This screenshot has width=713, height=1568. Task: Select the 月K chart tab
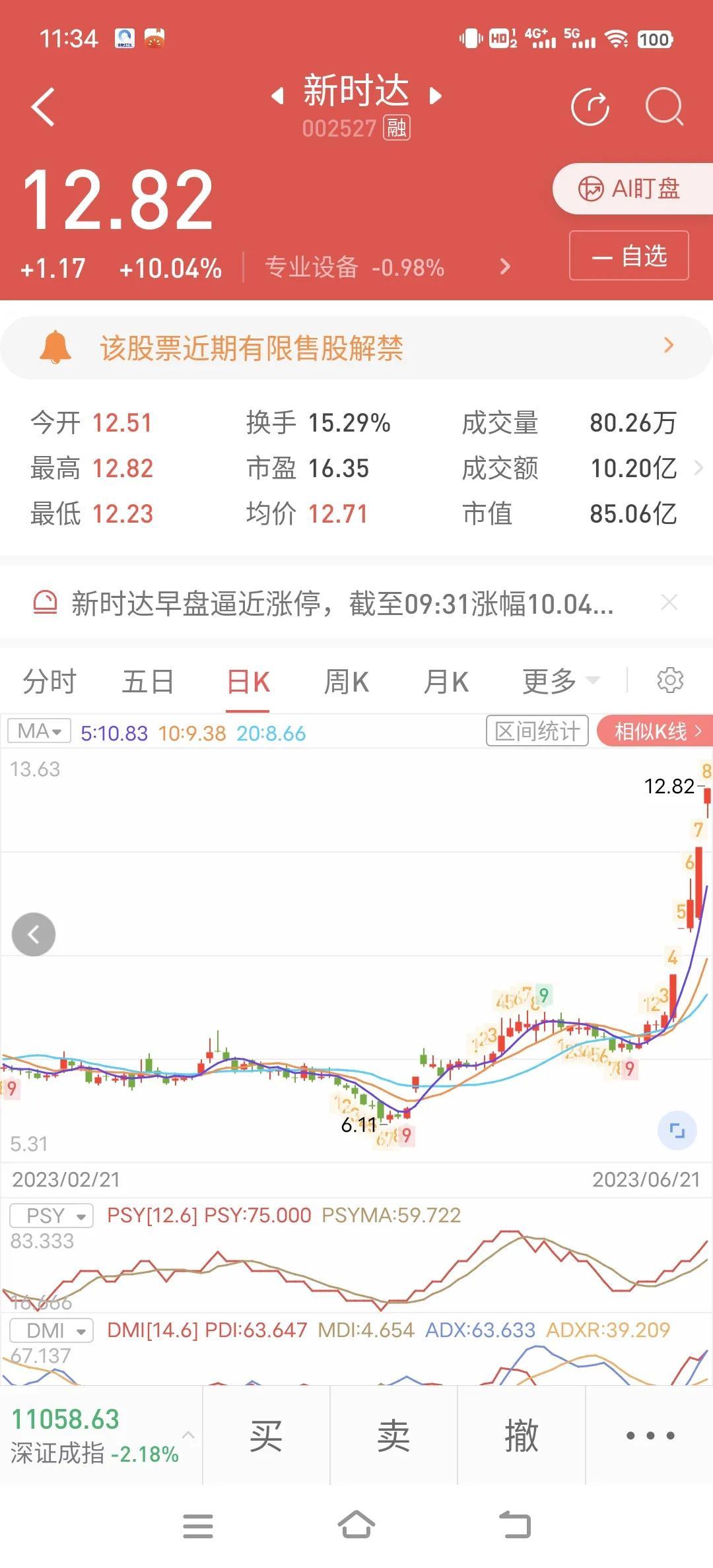coord(446,681)
